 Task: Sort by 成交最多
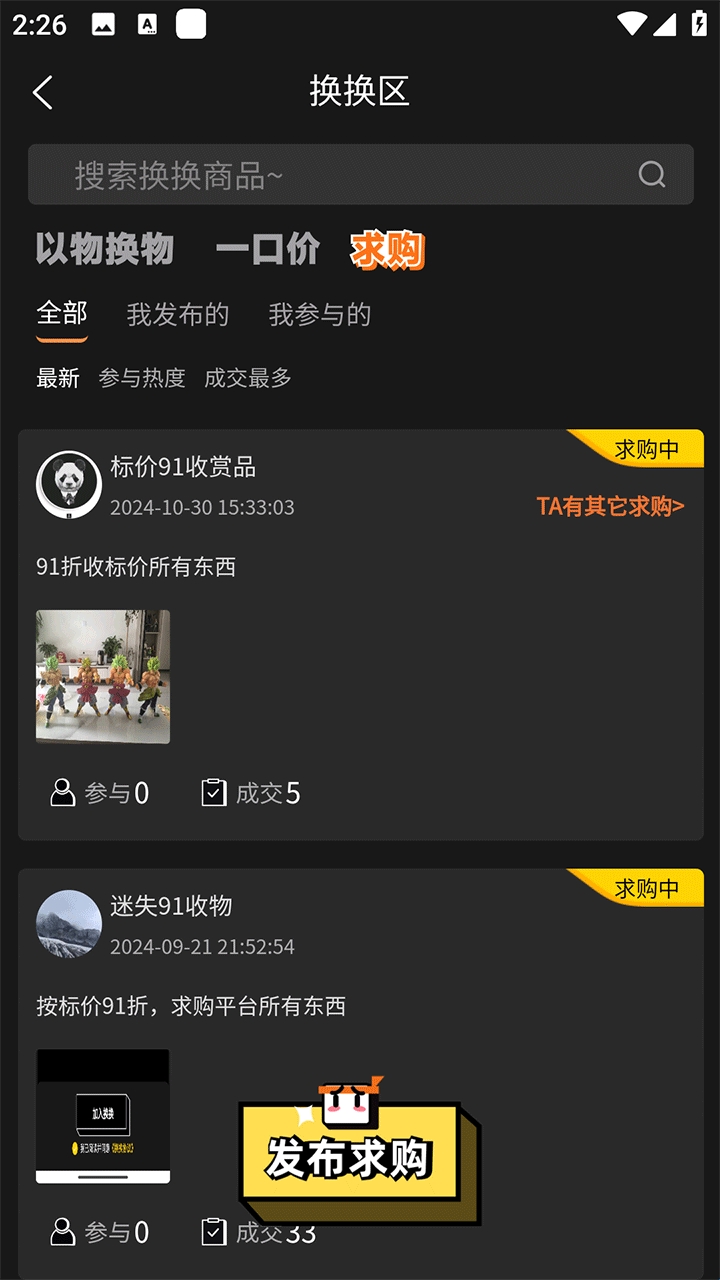click(x=248, y=378)
